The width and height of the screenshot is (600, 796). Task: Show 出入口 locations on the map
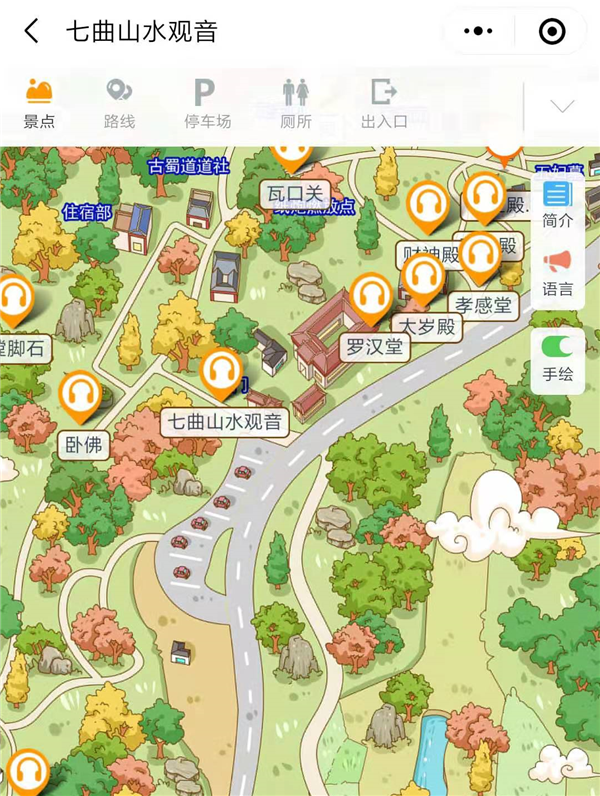click(x=384, y=104)
